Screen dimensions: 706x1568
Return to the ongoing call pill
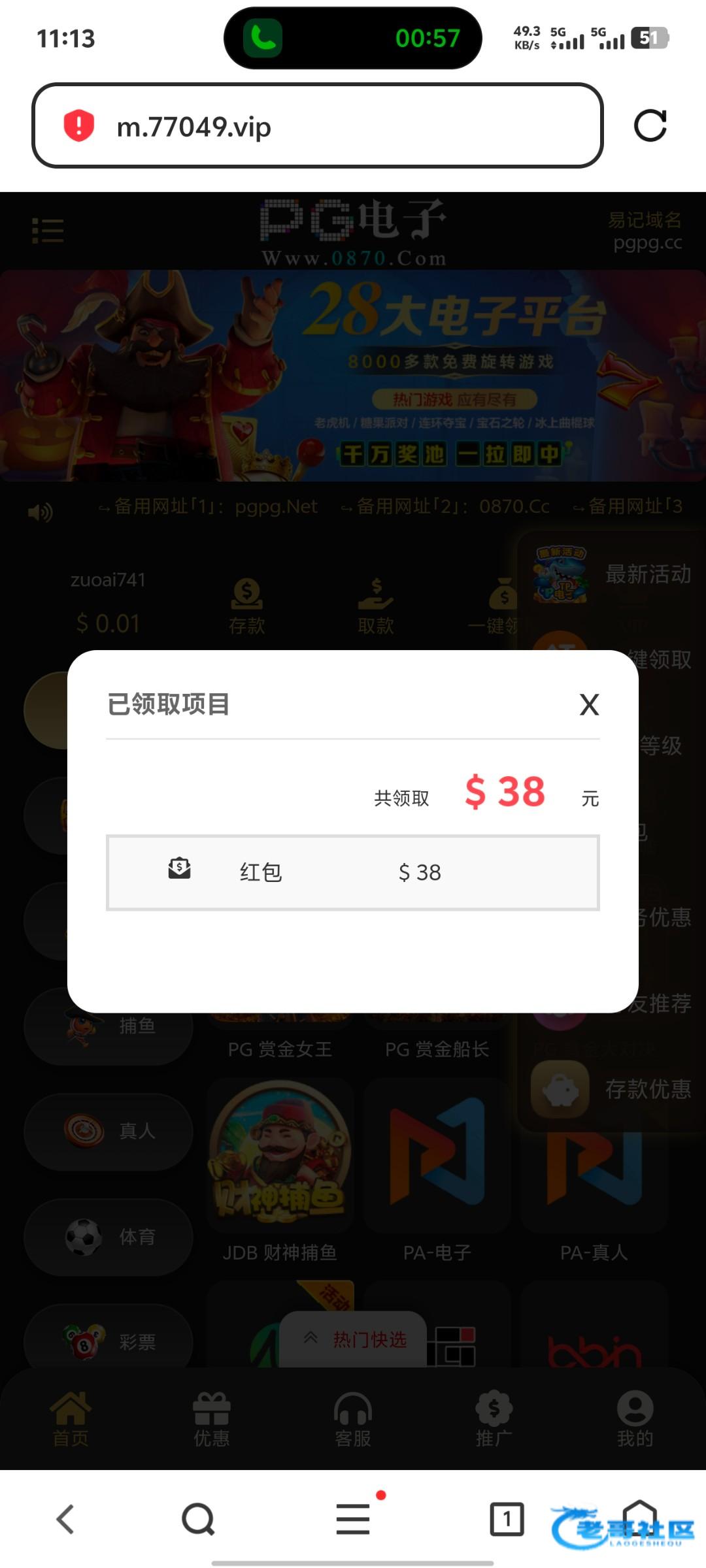352,38
